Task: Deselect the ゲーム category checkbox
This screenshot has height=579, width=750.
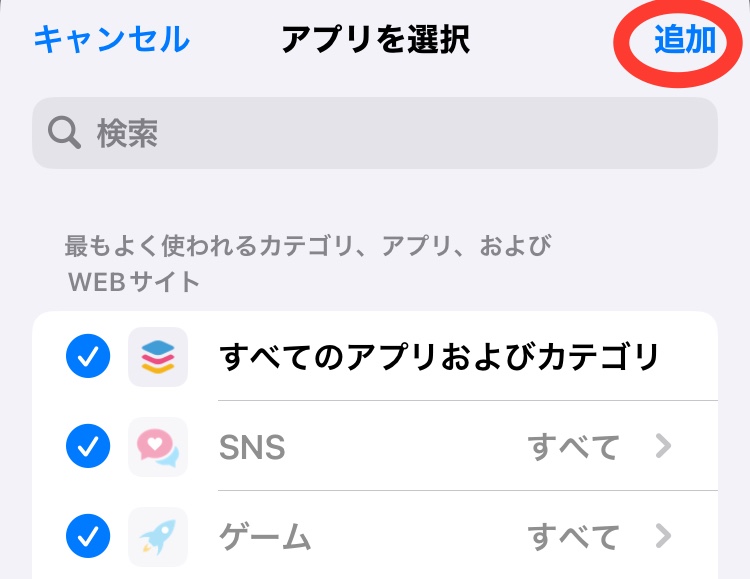Action: [88, 538]
